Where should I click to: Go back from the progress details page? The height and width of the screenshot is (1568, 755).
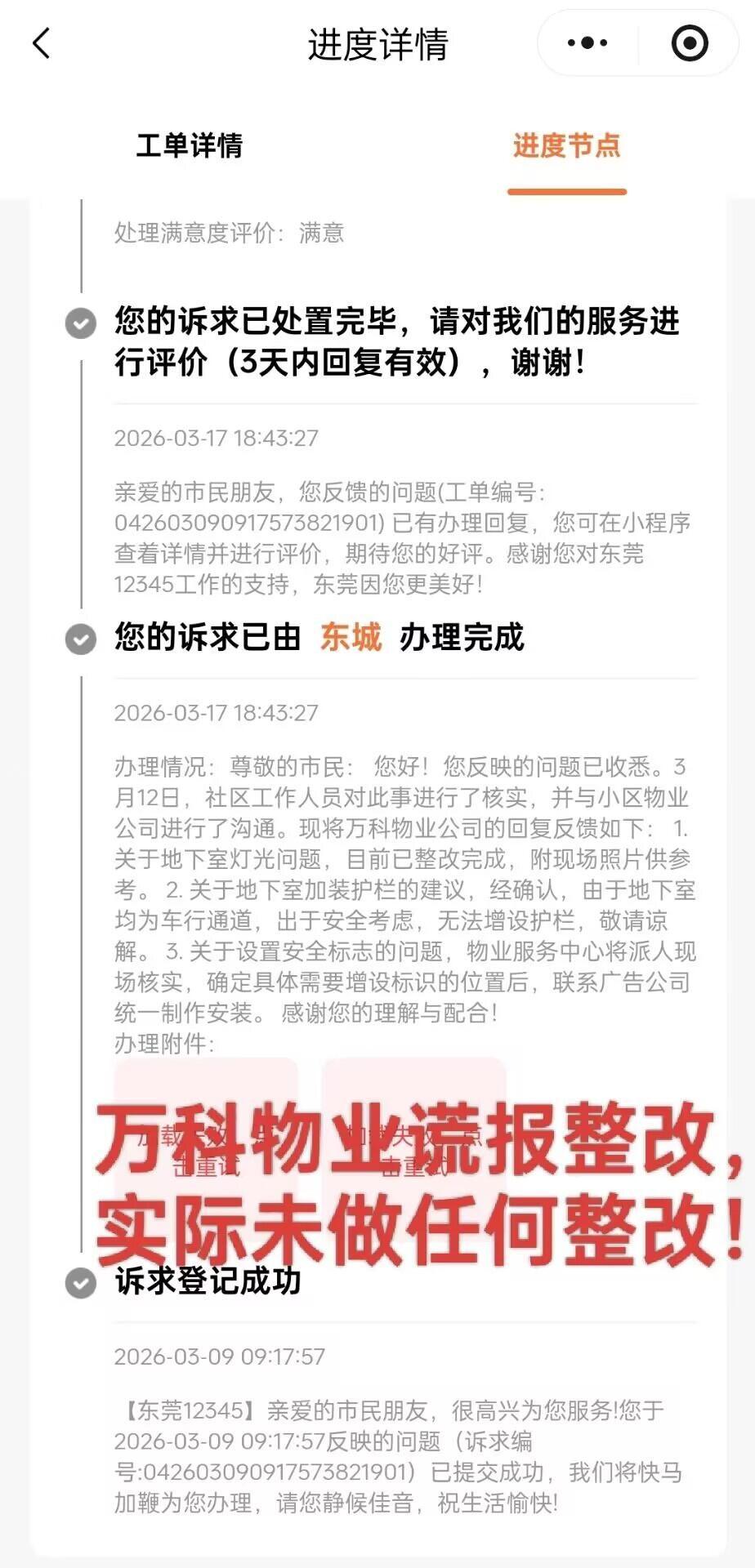[42, 43]
